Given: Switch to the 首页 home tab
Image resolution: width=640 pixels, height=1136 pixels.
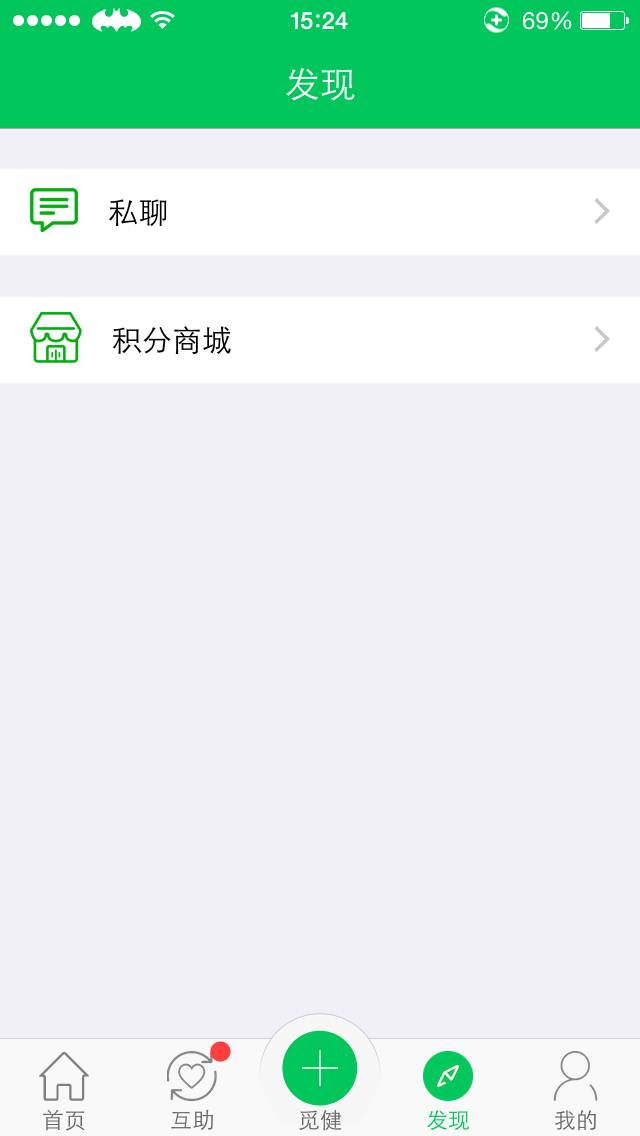Looking at the screenshot, I should click(x=64, y=1090).
